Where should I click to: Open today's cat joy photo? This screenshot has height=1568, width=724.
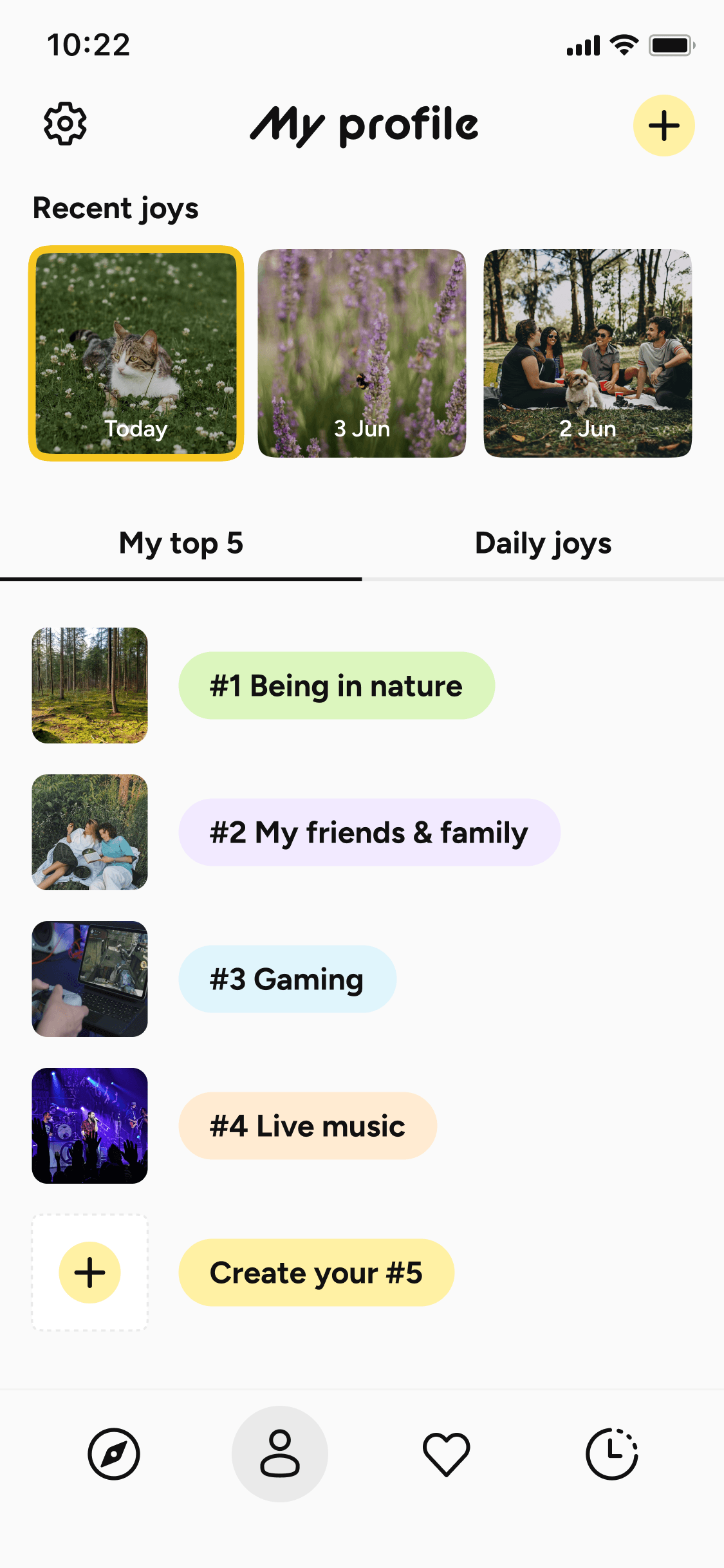pos(136,353)
